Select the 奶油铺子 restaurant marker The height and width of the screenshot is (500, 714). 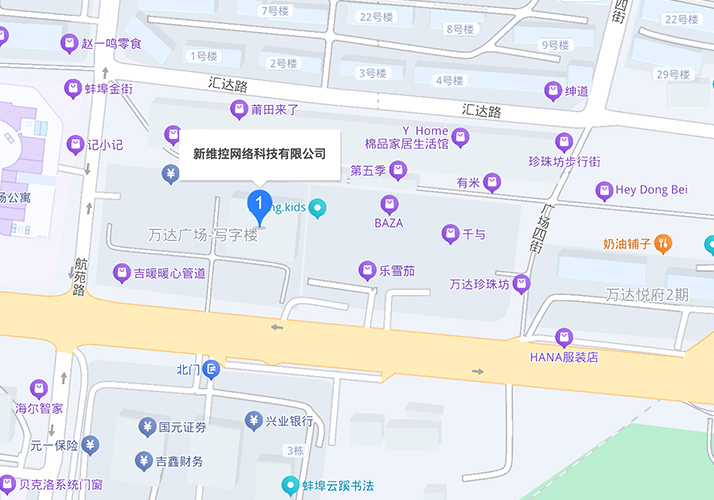(x=666, y=243)
